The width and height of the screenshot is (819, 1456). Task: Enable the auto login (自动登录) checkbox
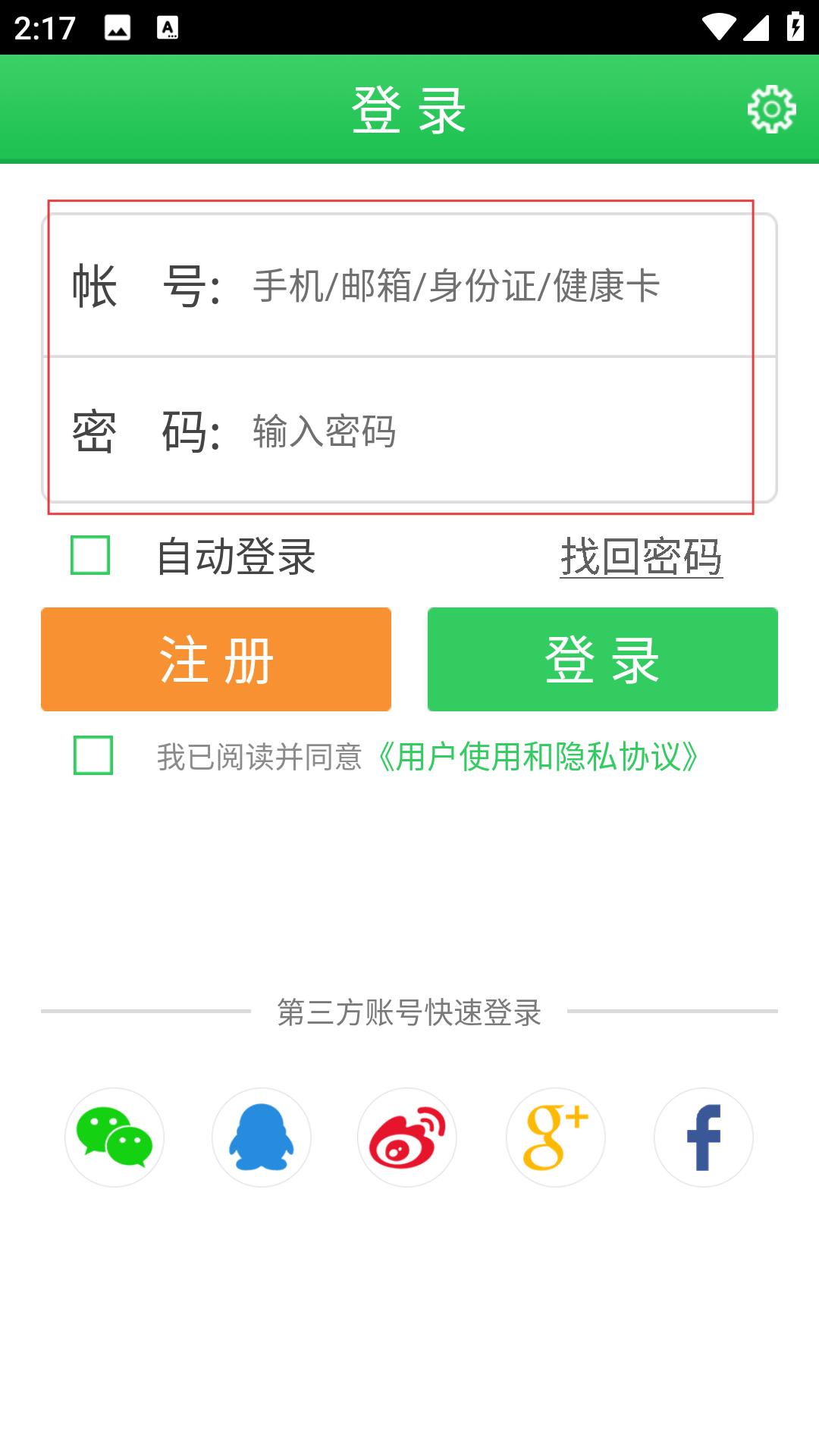(90, 555)
